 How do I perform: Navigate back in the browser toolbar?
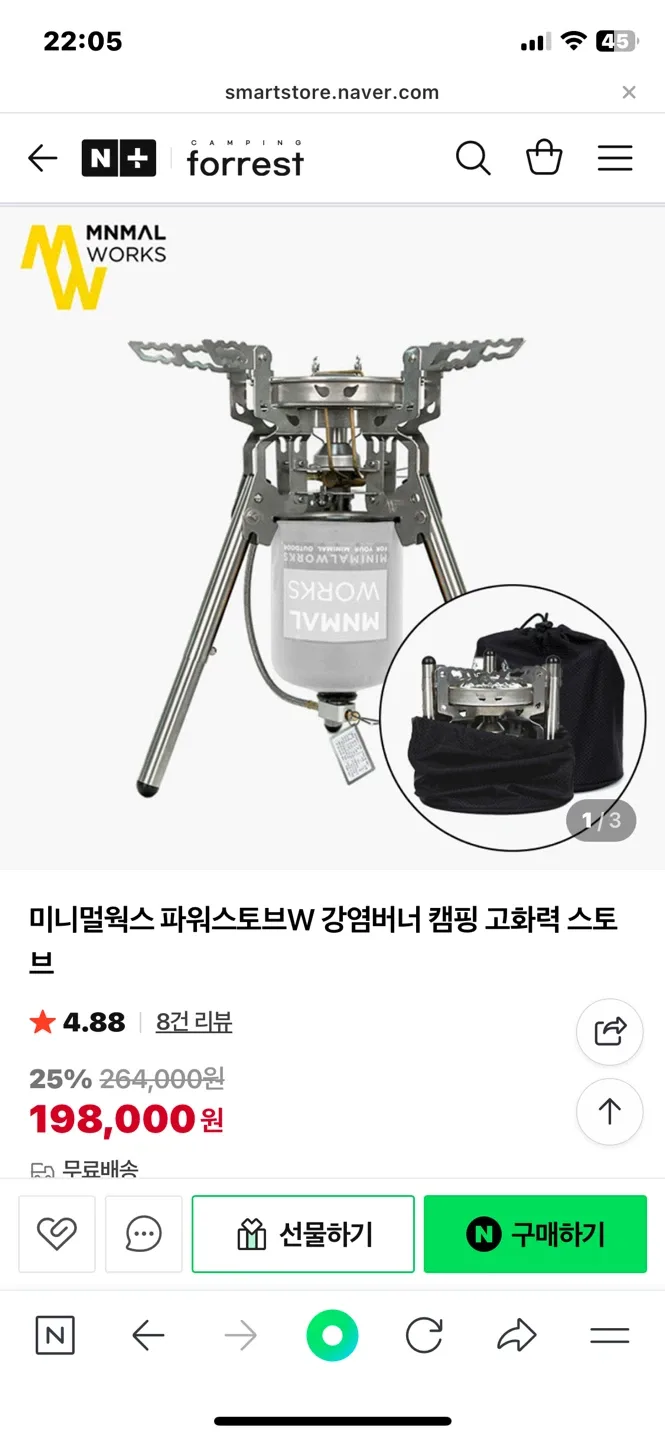pyautogui.click(x=148, y=1335)
